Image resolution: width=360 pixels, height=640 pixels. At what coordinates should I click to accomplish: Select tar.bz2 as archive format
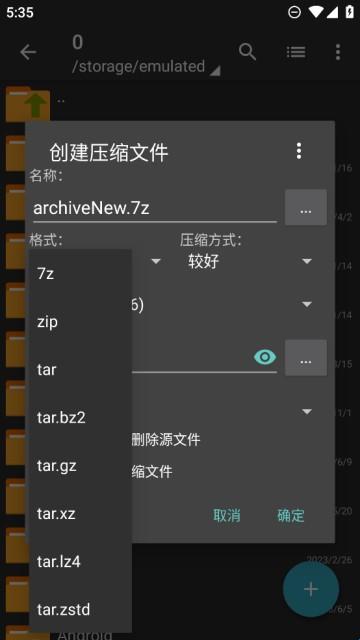[x=80, y=418]
